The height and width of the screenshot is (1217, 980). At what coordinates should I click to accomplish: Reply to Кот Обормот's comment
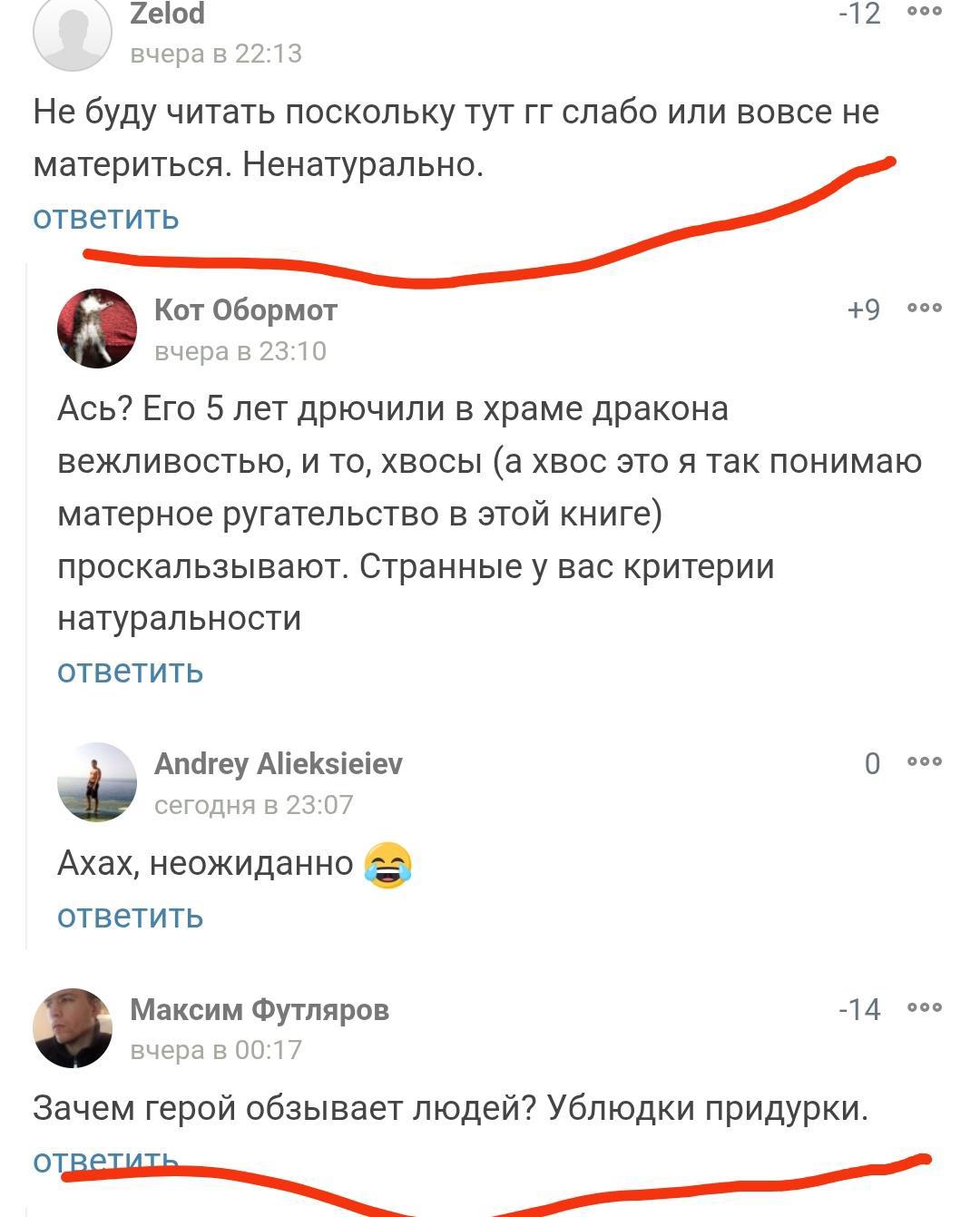(x=130, y=671)
